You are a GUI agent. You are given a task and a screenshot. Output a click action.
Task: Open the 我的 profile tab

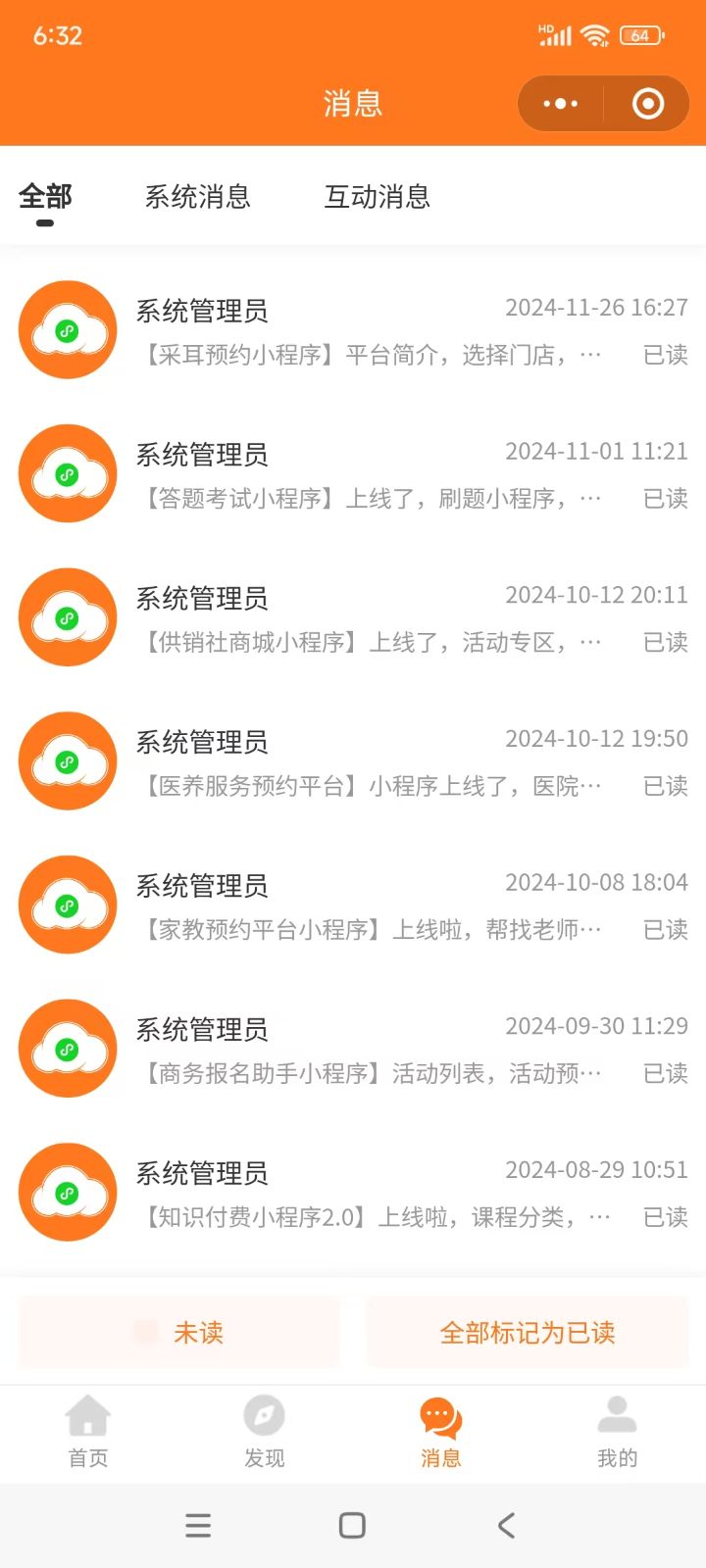tap(618, 1433)
